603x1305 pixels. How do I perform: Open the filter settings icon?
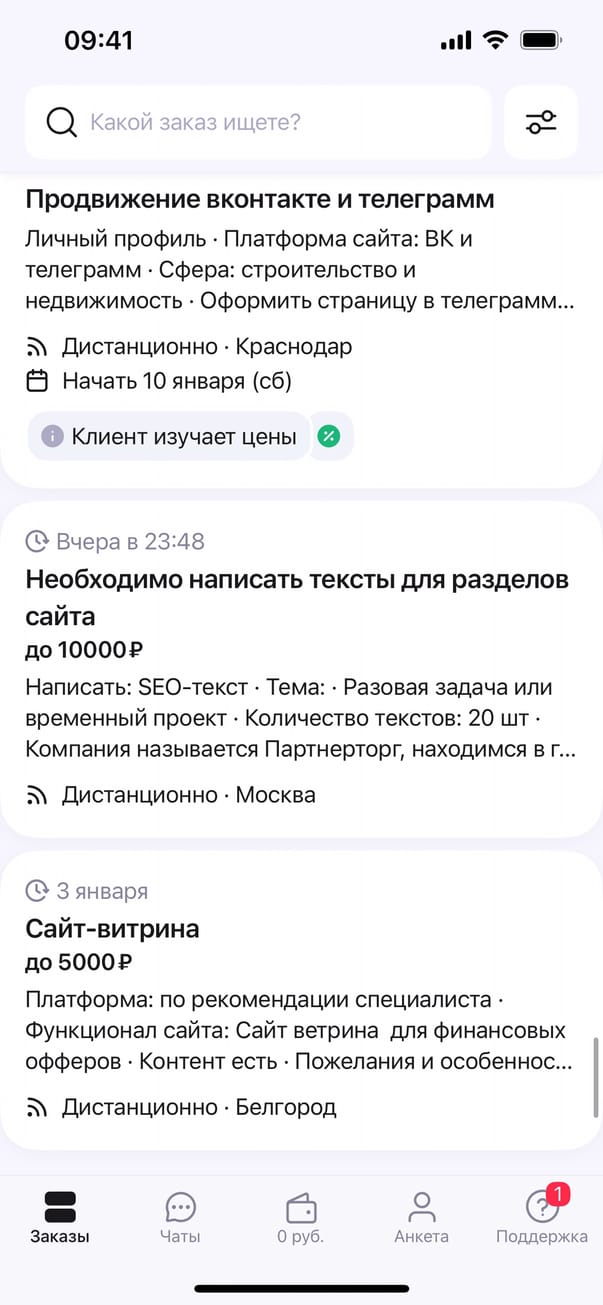[x=541, y=122]
